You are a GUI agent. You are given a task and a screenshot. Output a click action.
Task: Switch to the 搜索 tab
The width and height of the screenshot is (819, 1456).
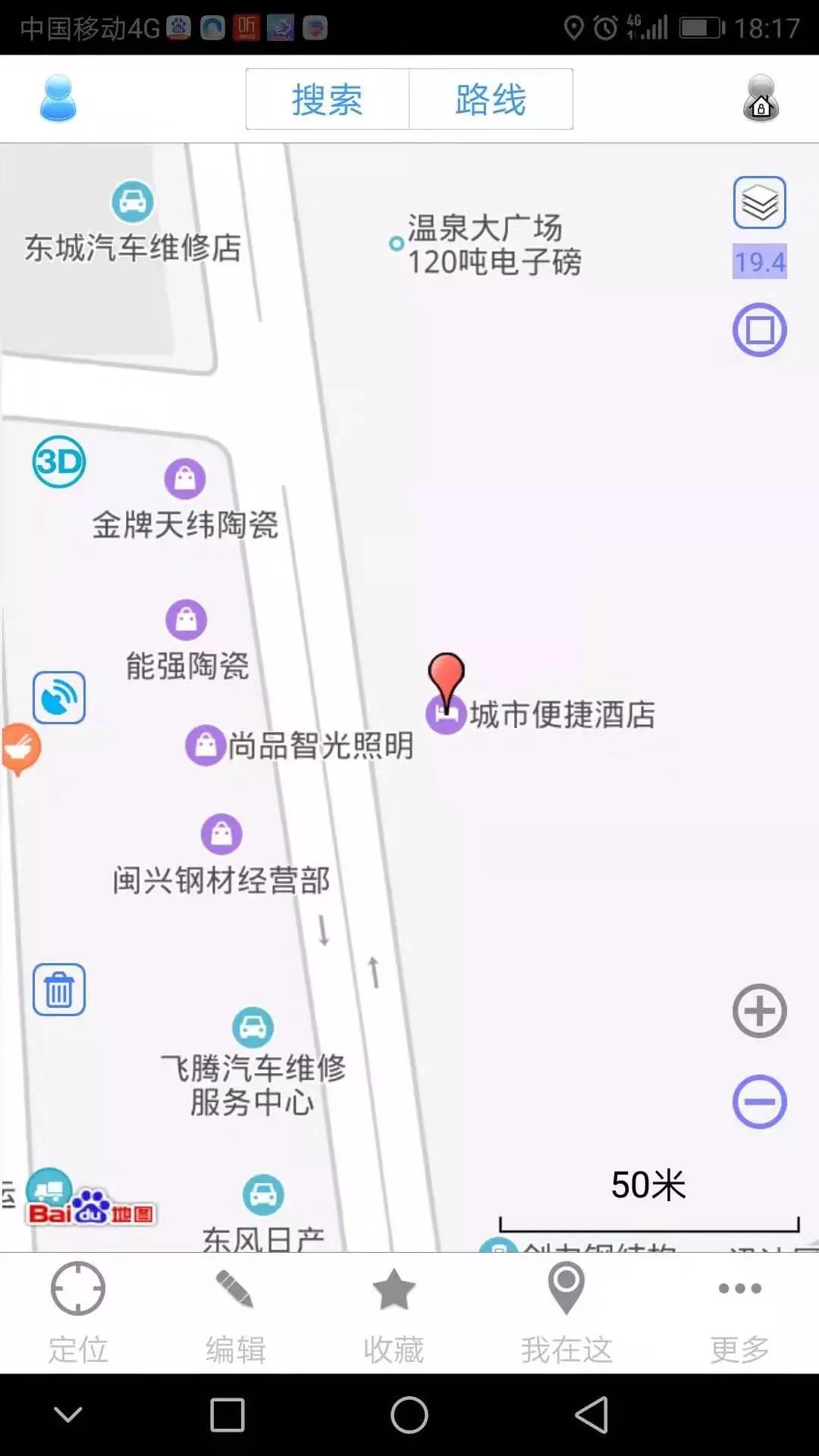[326, 99]
